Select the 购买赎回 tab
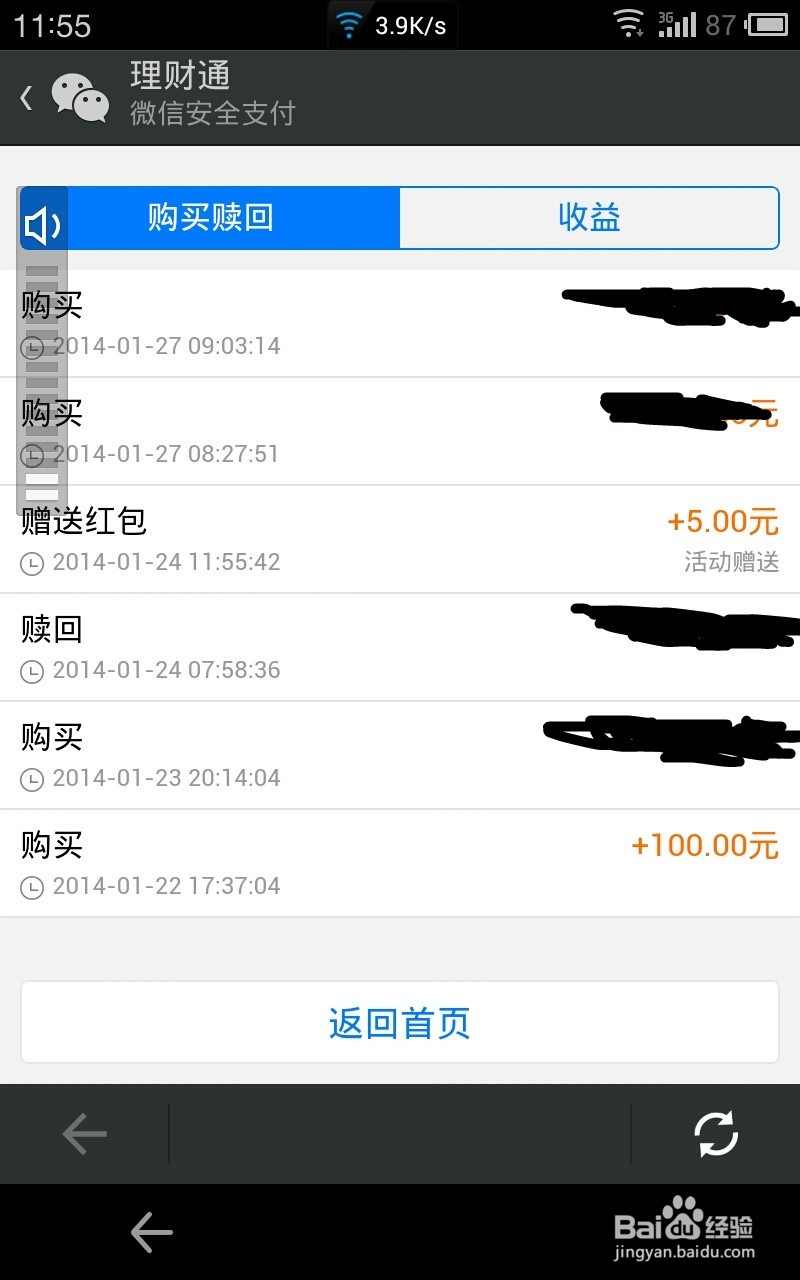 [x=211, y=217]
